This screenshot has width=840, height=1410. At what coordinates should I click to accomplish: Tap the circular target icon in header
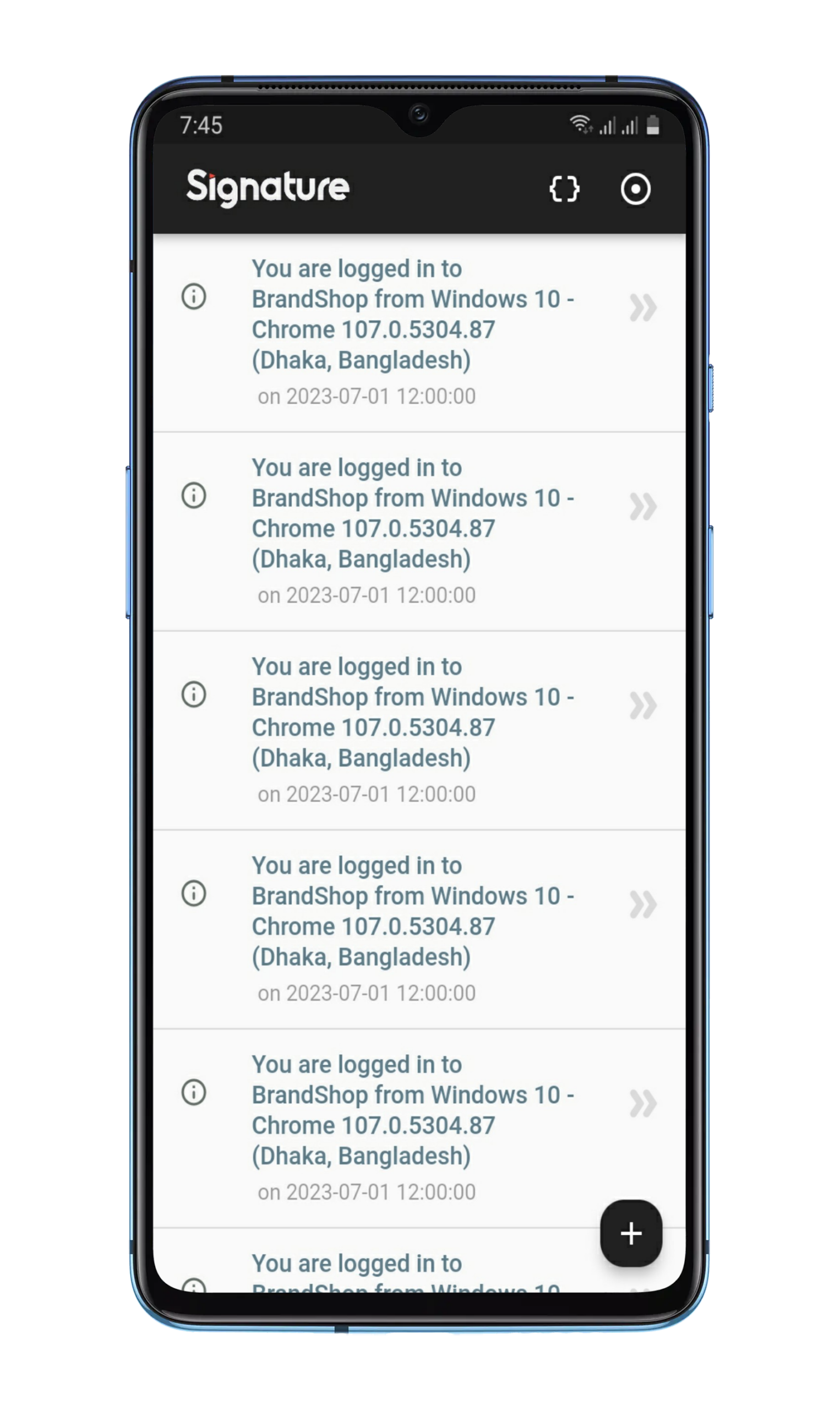[x=635, y=188]
